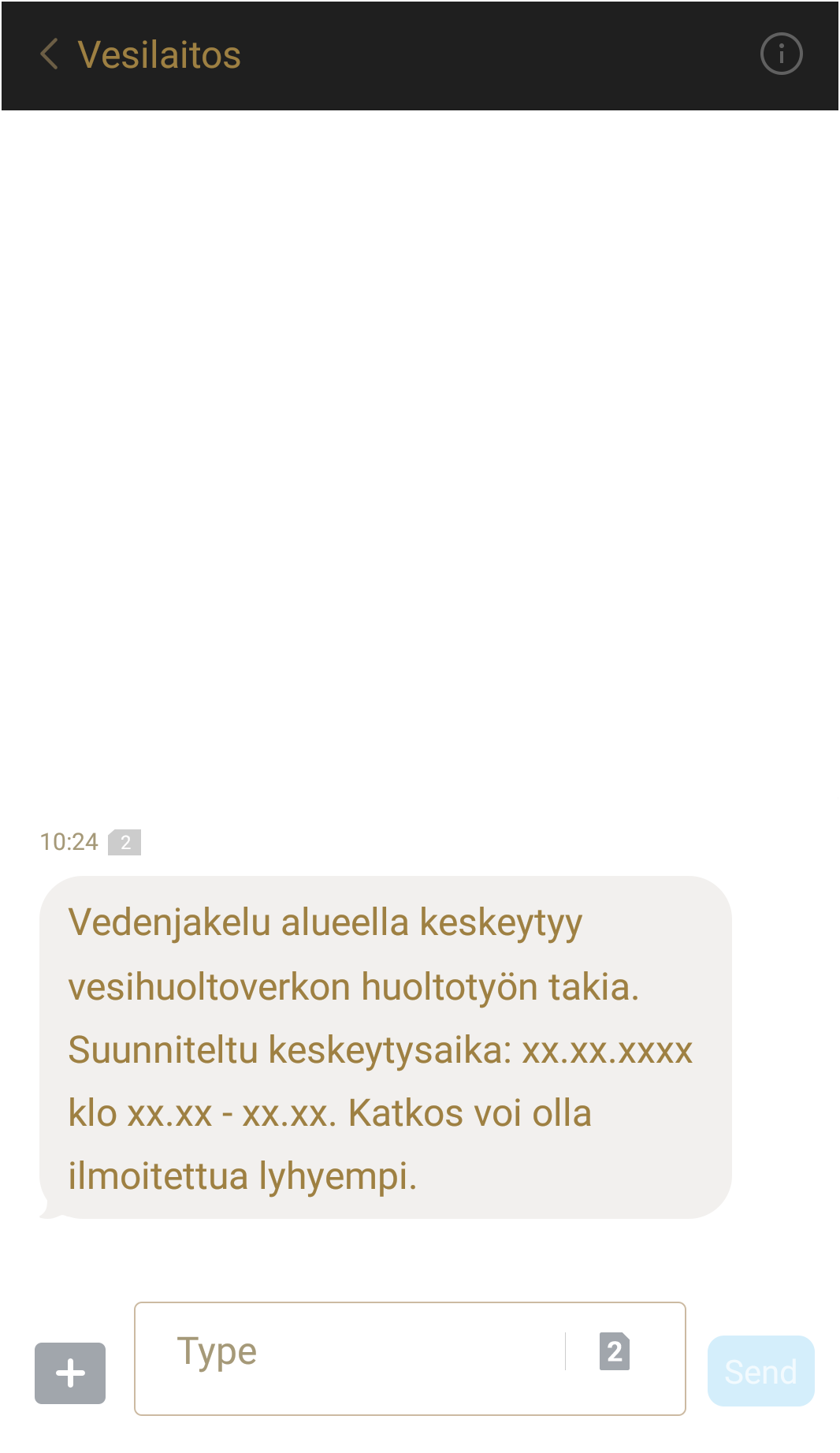This screenshot has height=1453, width=840.
Task: Tap the Send button
Action: tap(760, 1371)
